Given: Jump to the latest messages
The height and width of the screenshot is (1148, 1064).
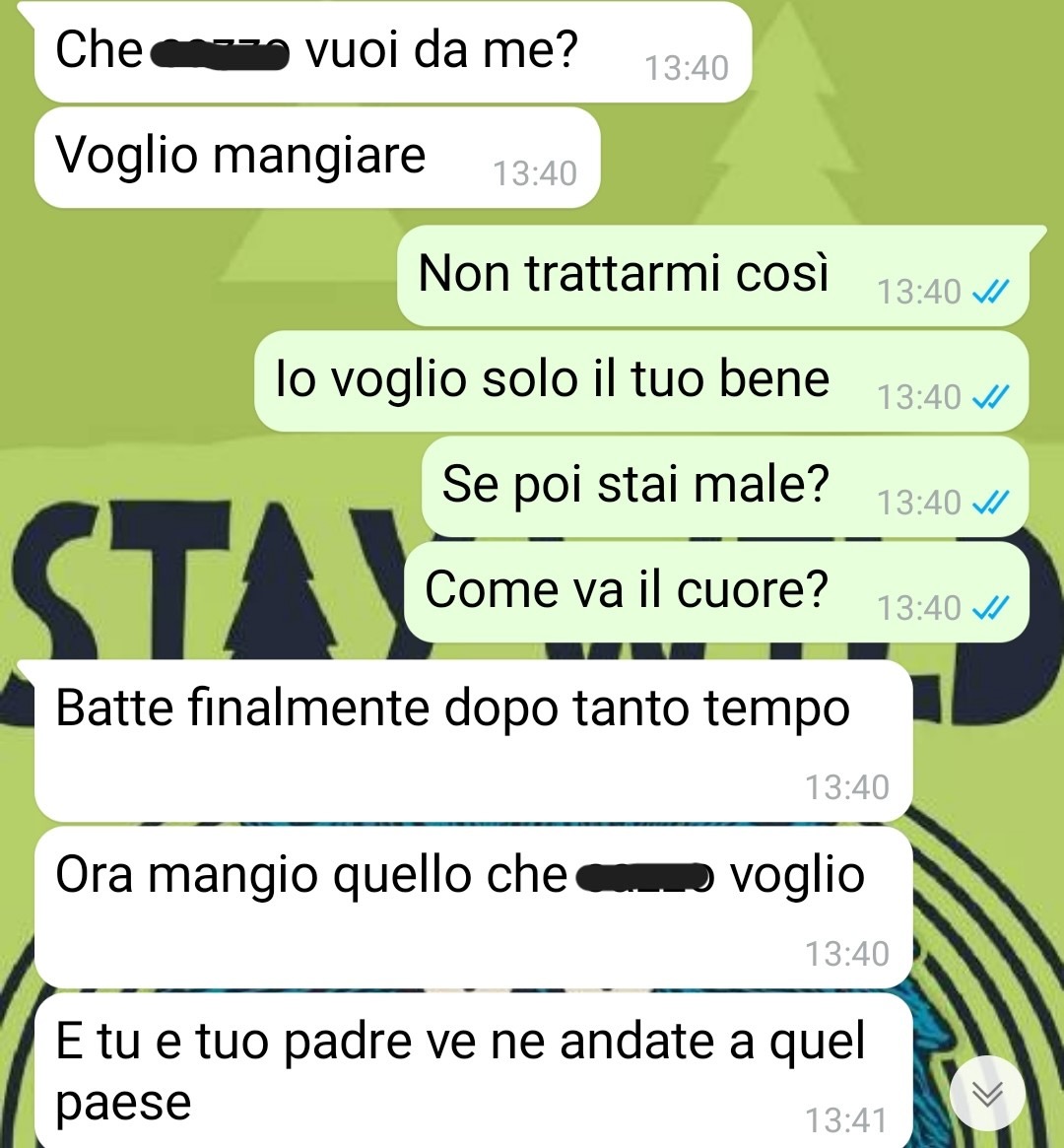Looking at the screenshot, I should pos(987,1093).
